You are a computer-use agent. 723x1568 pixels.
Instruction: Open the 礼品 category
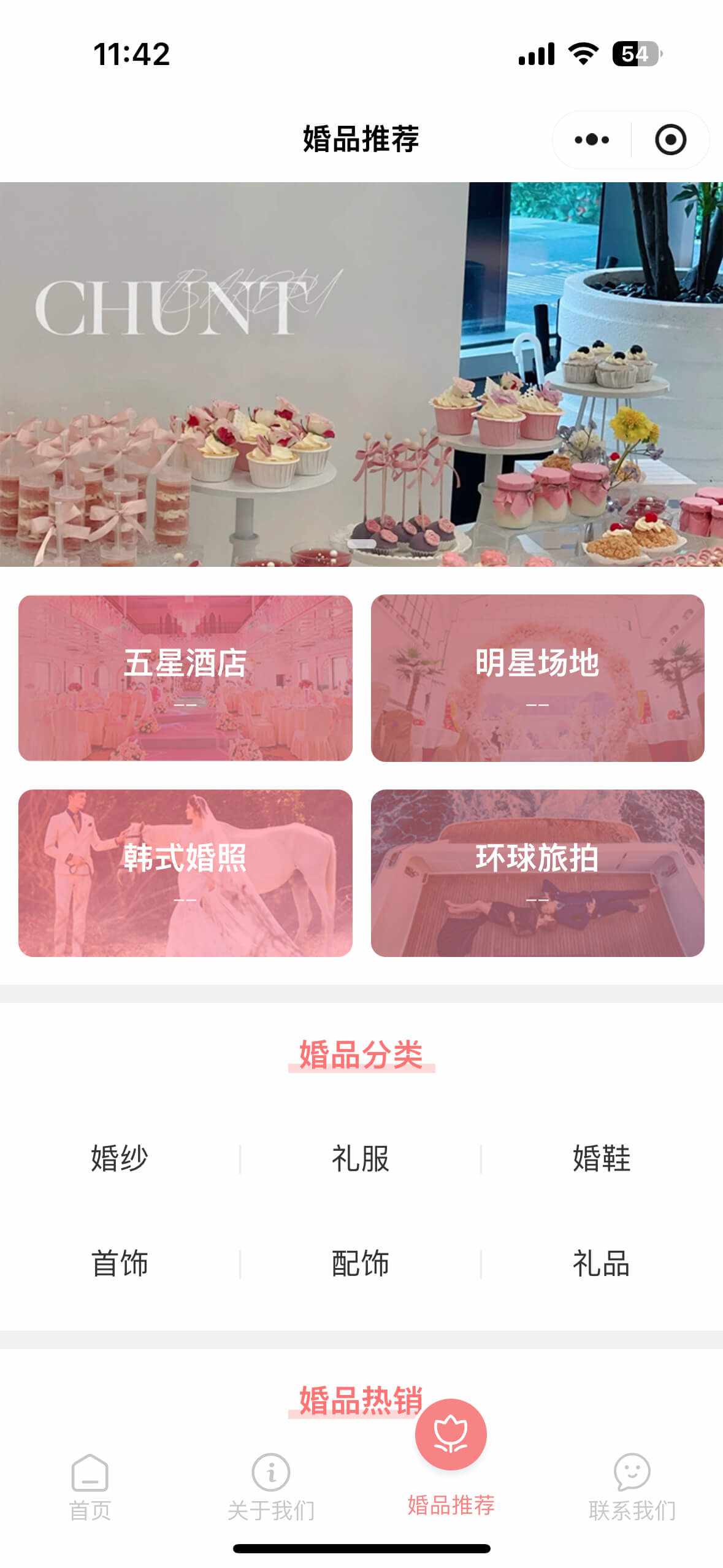coord(602,1264)
